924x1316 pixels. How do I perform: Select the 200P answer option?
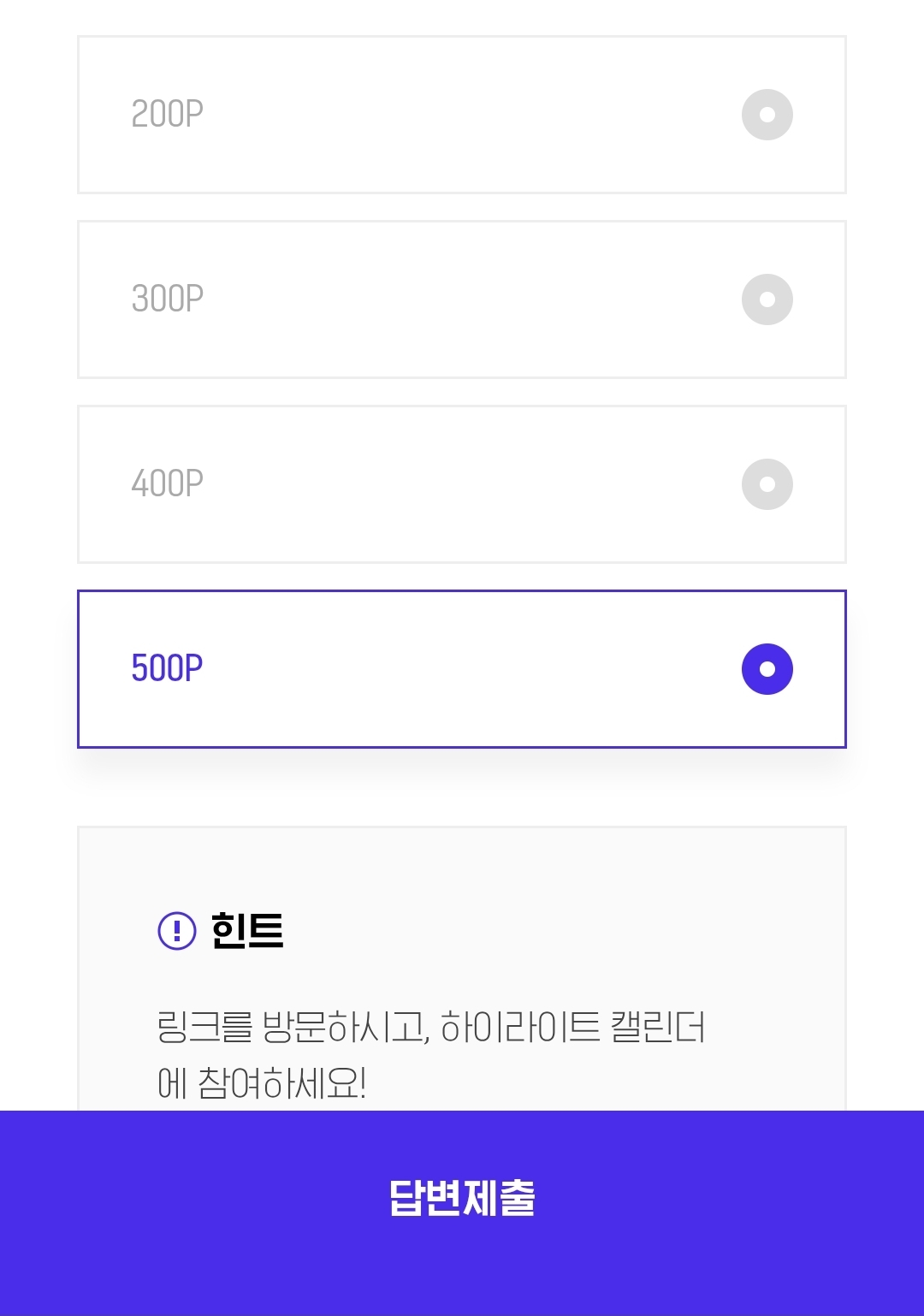pyautogui.click(x=462, y=114)
